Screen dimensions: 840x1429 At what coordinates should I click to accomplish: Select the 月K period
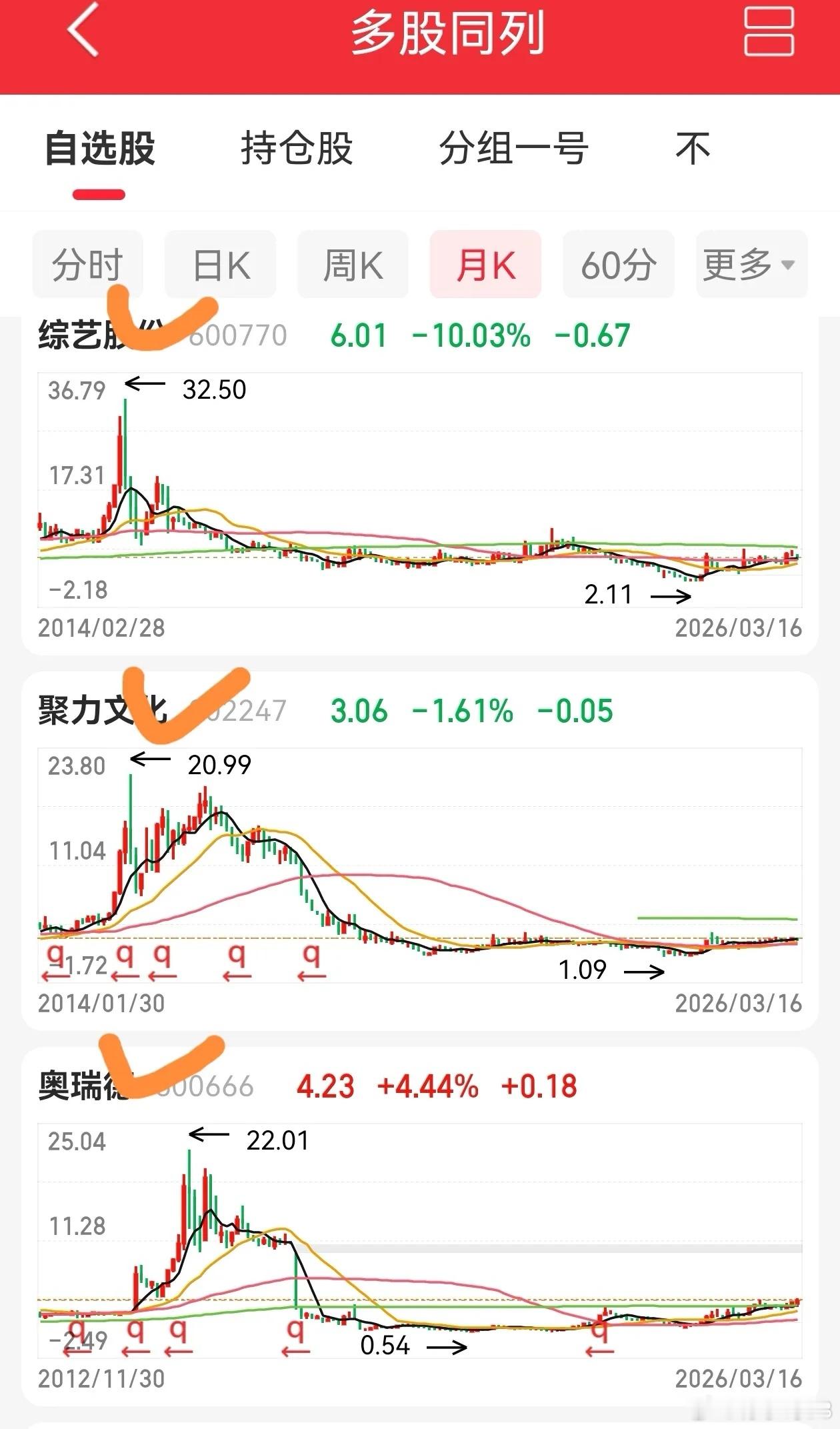[x=485, y=265]
